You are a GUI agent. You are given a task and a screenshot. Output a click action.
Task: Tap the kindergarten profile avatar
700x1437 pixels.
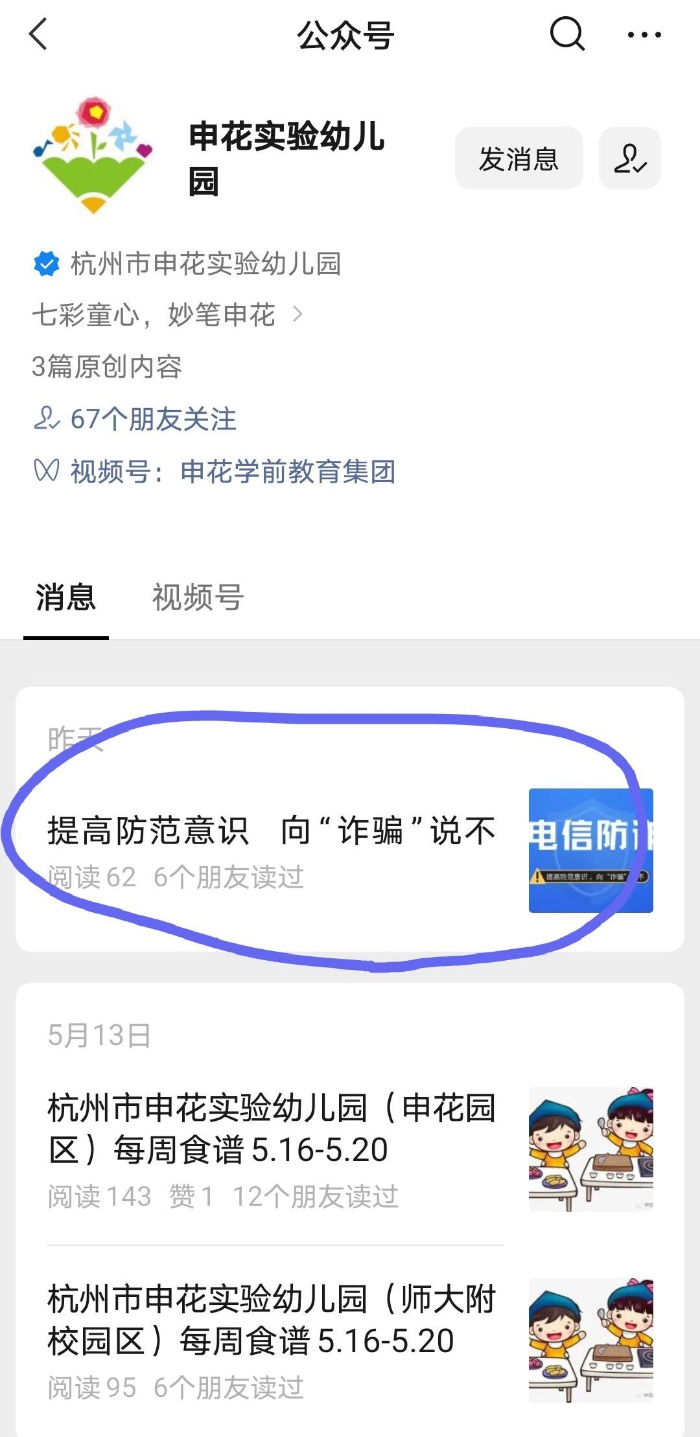[92, 157]
